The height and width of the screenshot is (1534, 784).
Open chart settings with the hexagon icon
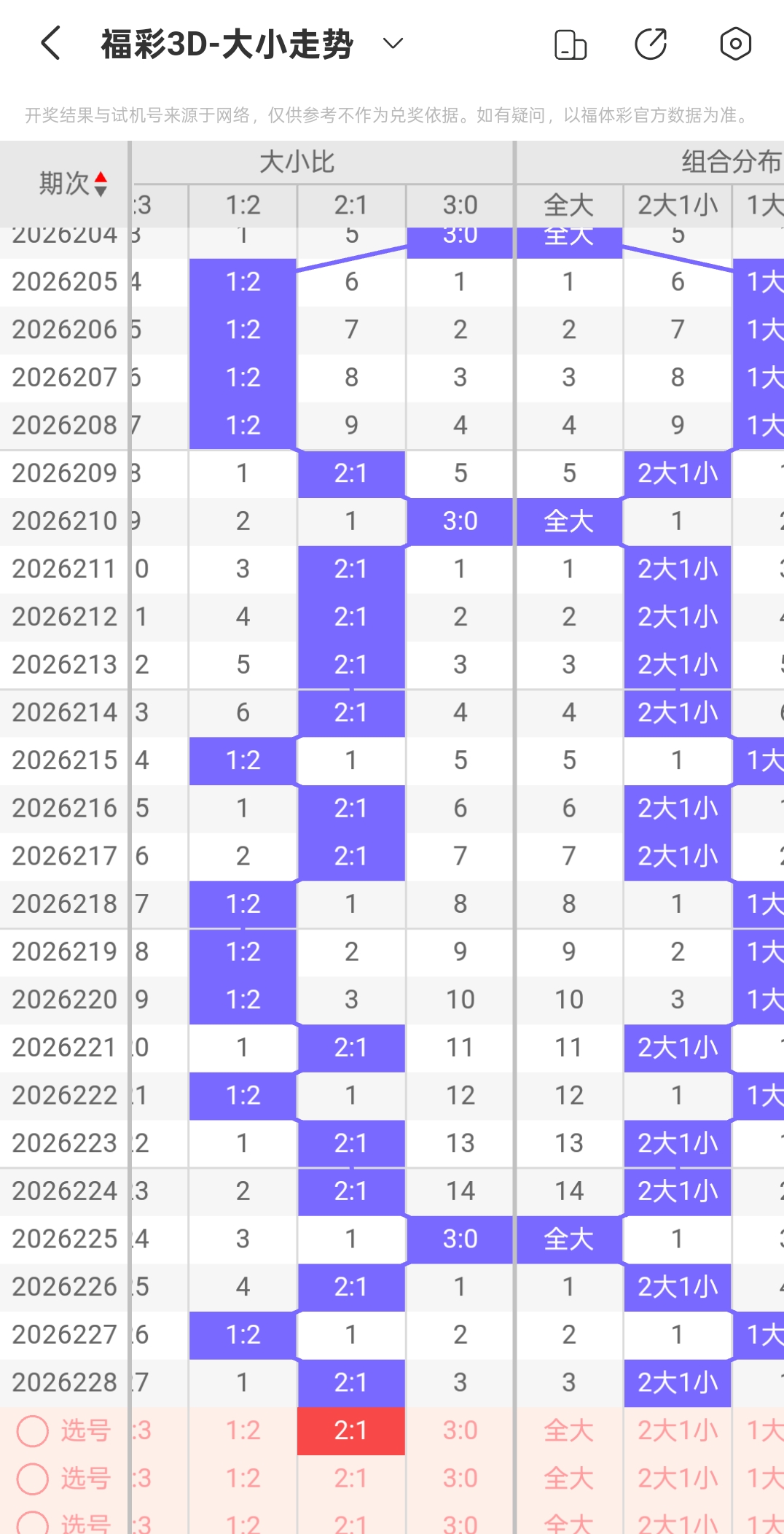point(735,44)
